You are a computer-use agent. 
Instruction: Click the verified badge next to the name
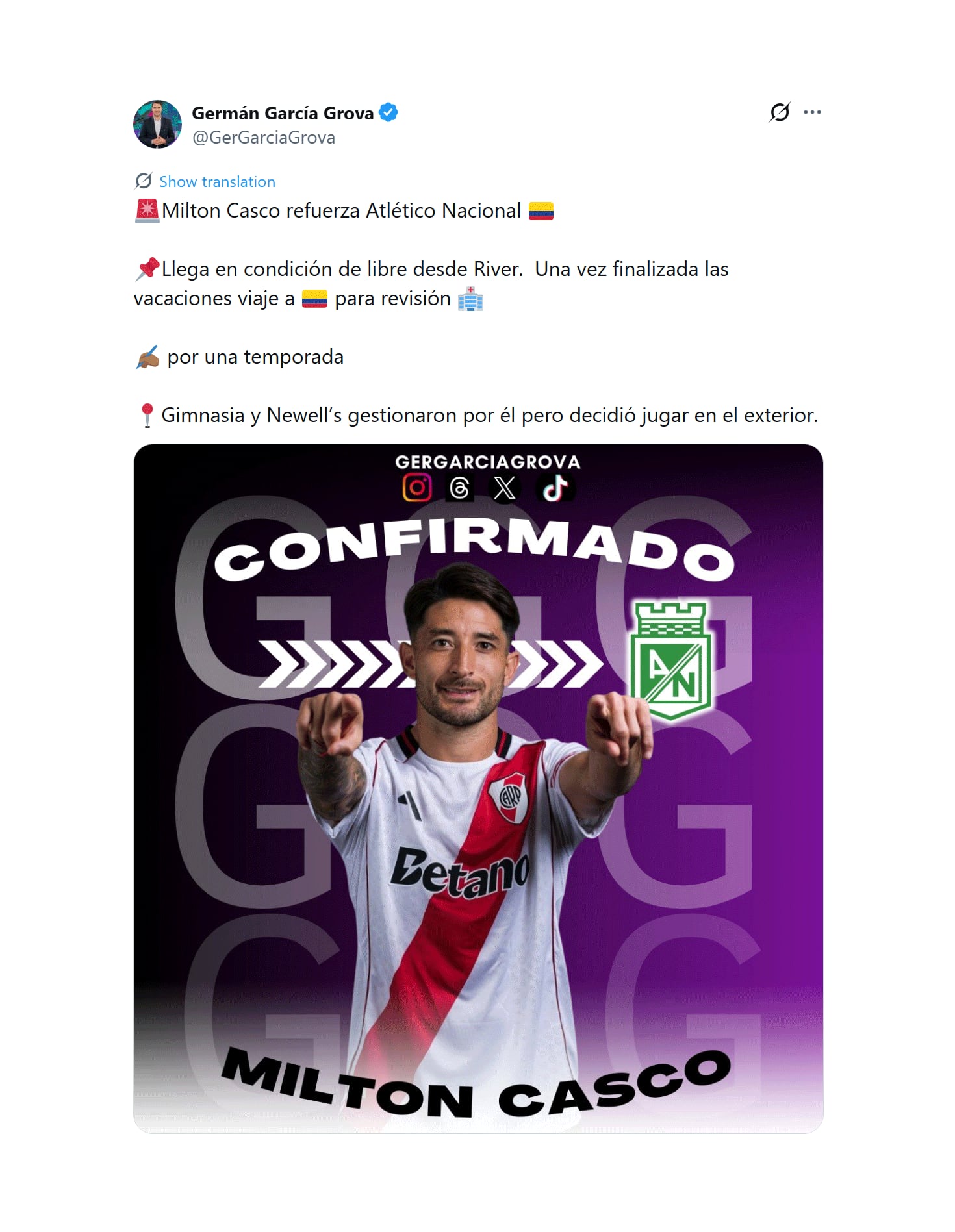(387, 112)
